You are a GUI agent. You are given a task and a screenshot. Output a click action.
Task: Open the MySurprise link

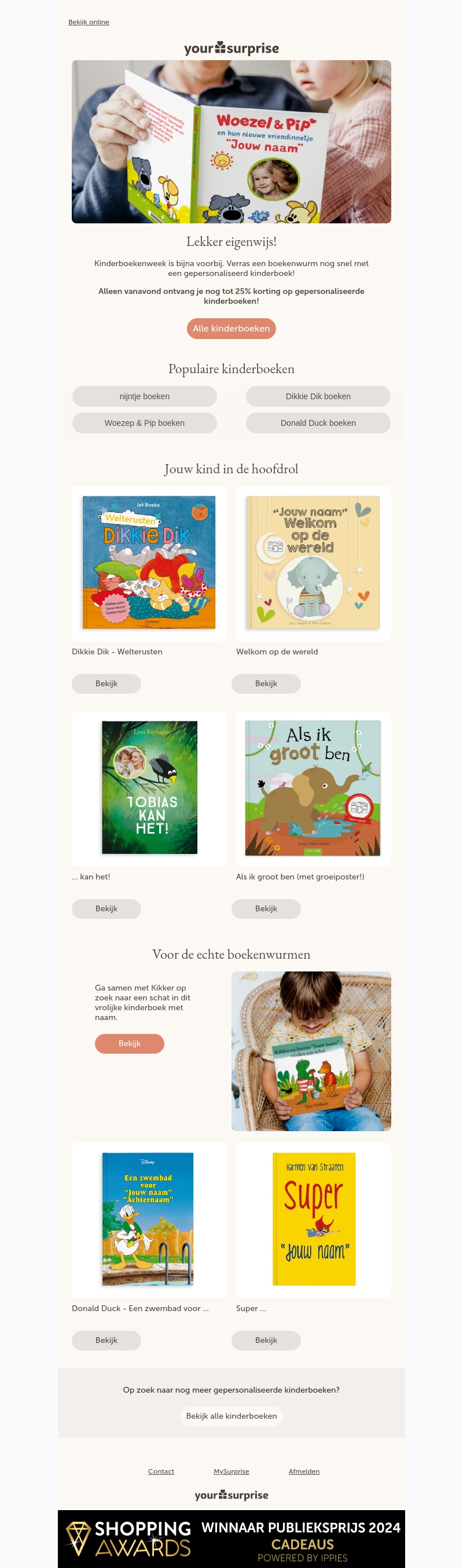pos(231,1471)
